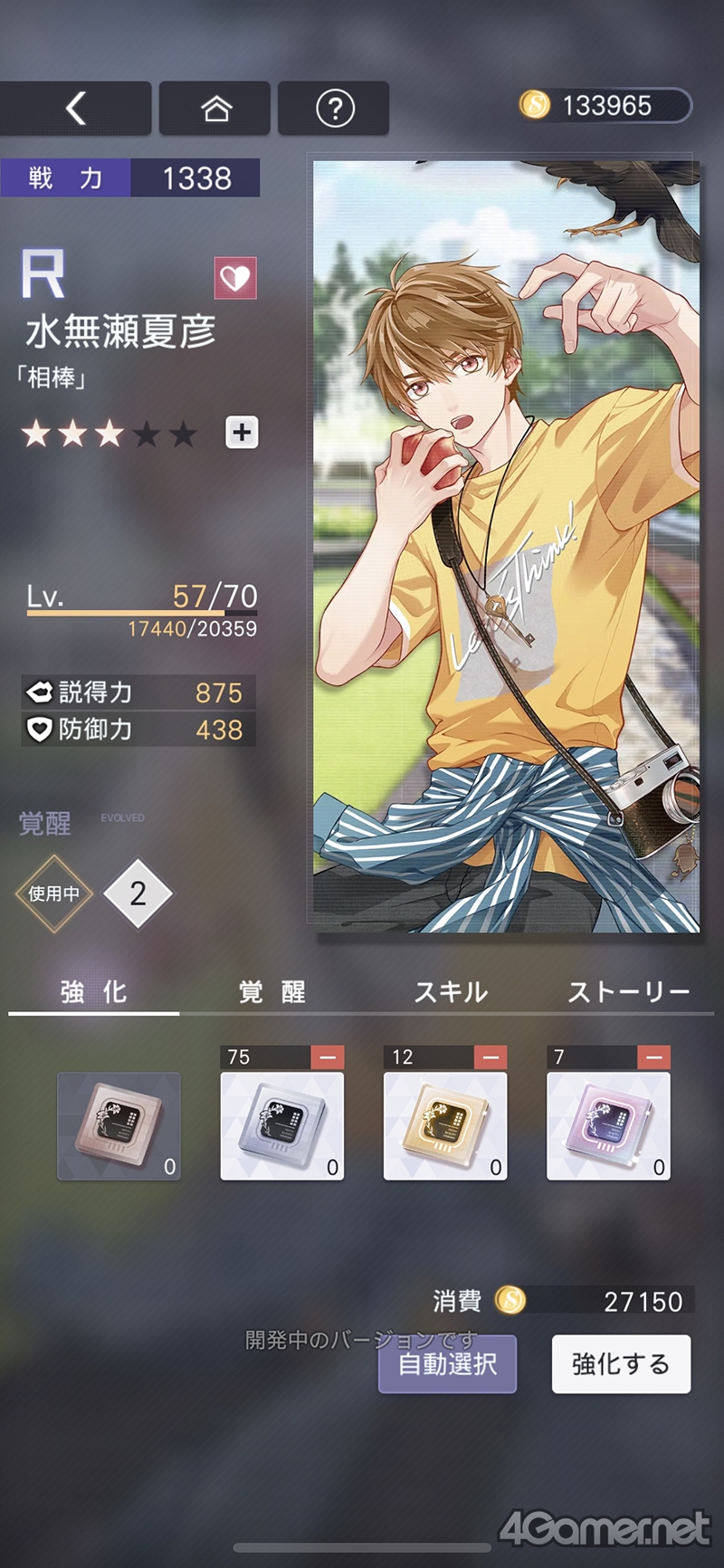Tap the pink heart favorite icon

[x=235, y=278]
